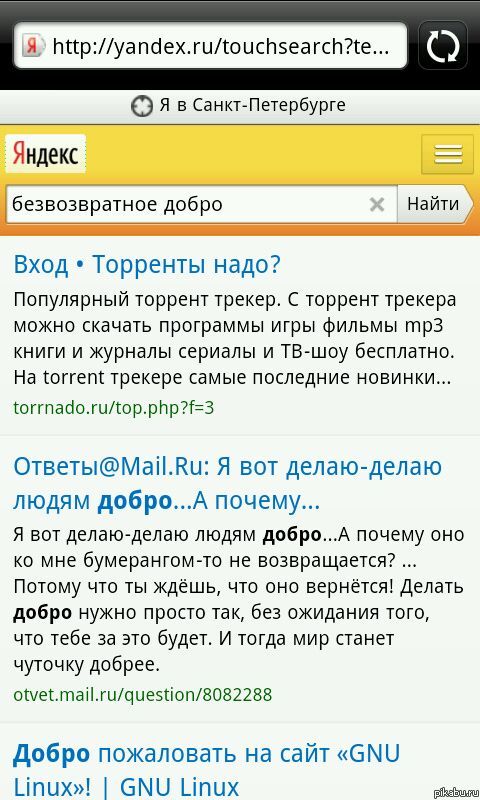Open result 'Вход • Торренты надо?'
480x800 pixels.
tap(147, 264)
